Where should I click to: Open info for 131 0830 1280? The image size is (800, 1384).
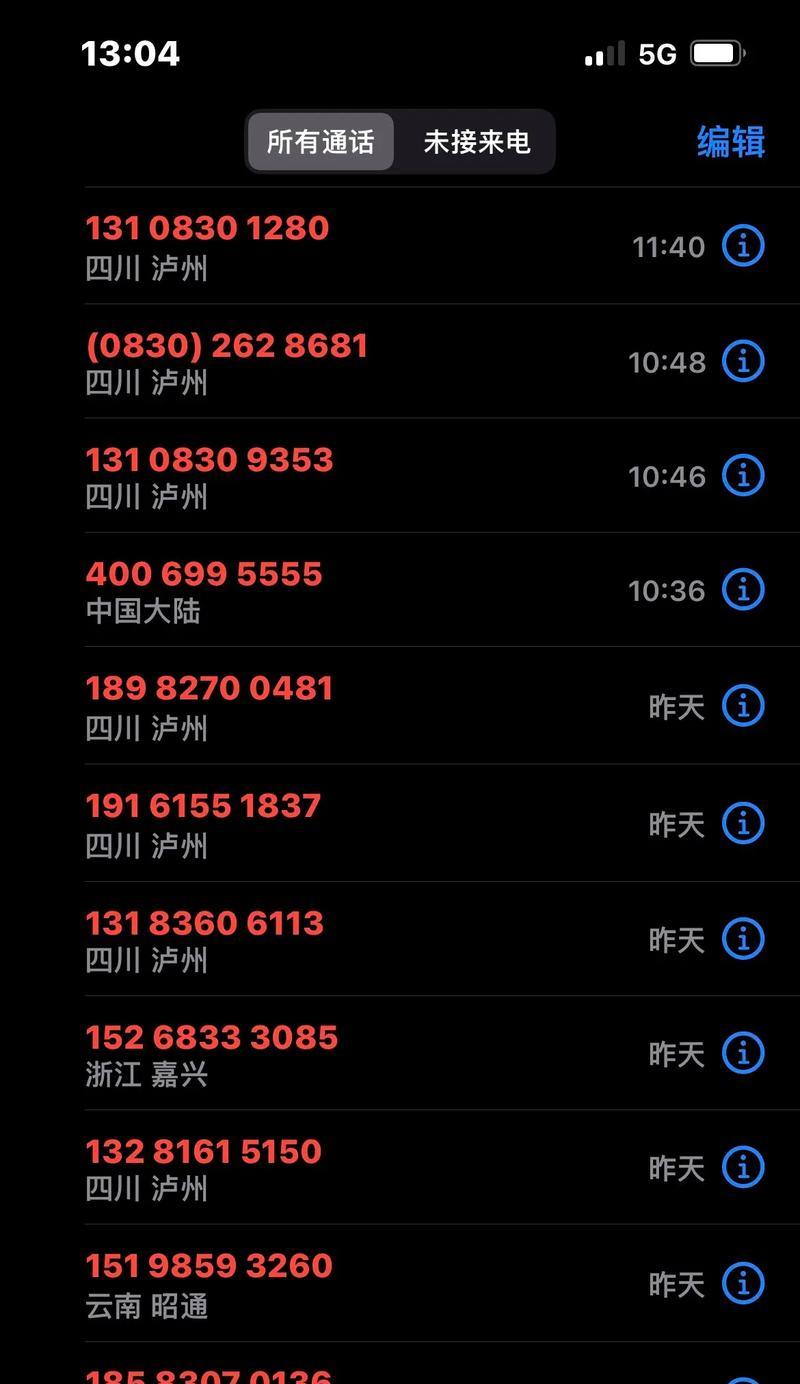743,245
